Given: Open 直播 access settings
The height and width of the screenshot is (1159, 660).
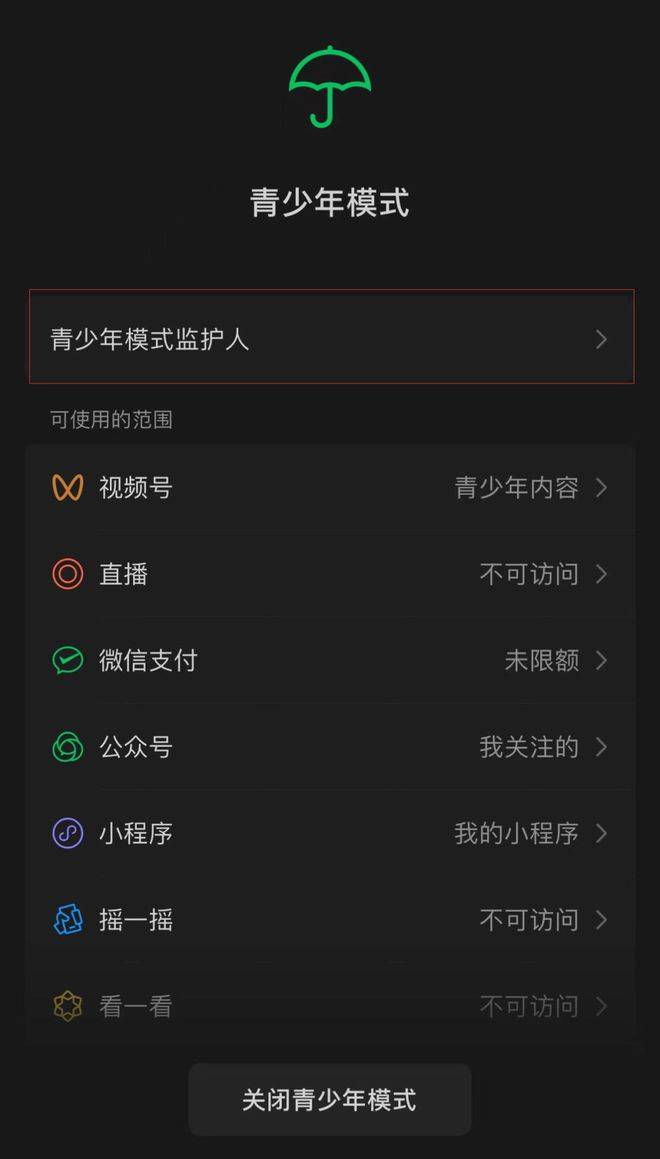Looking at the screenshot, I should (330, 574).
